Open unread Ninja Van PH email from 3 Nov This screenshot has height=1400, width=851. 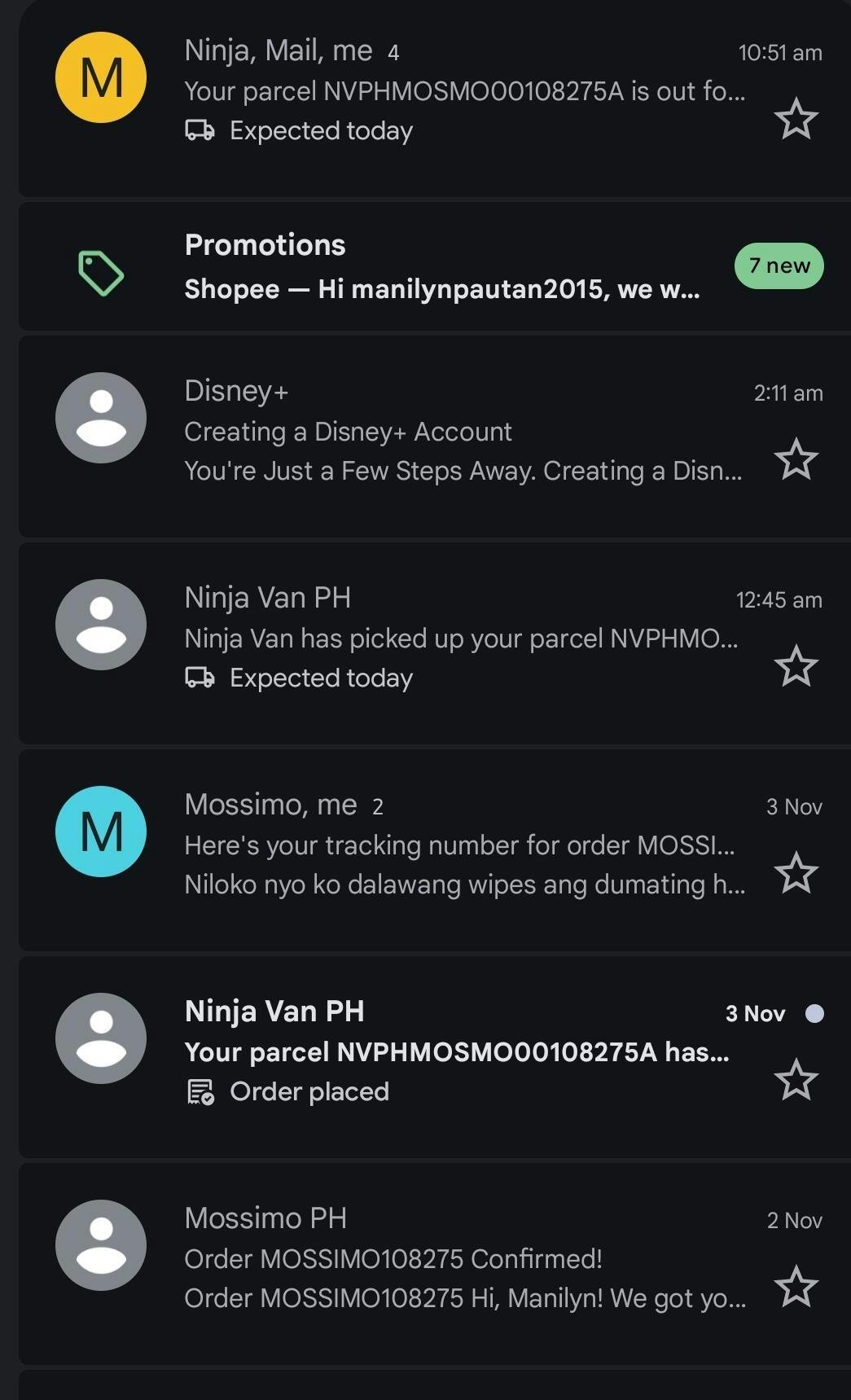456,1052
